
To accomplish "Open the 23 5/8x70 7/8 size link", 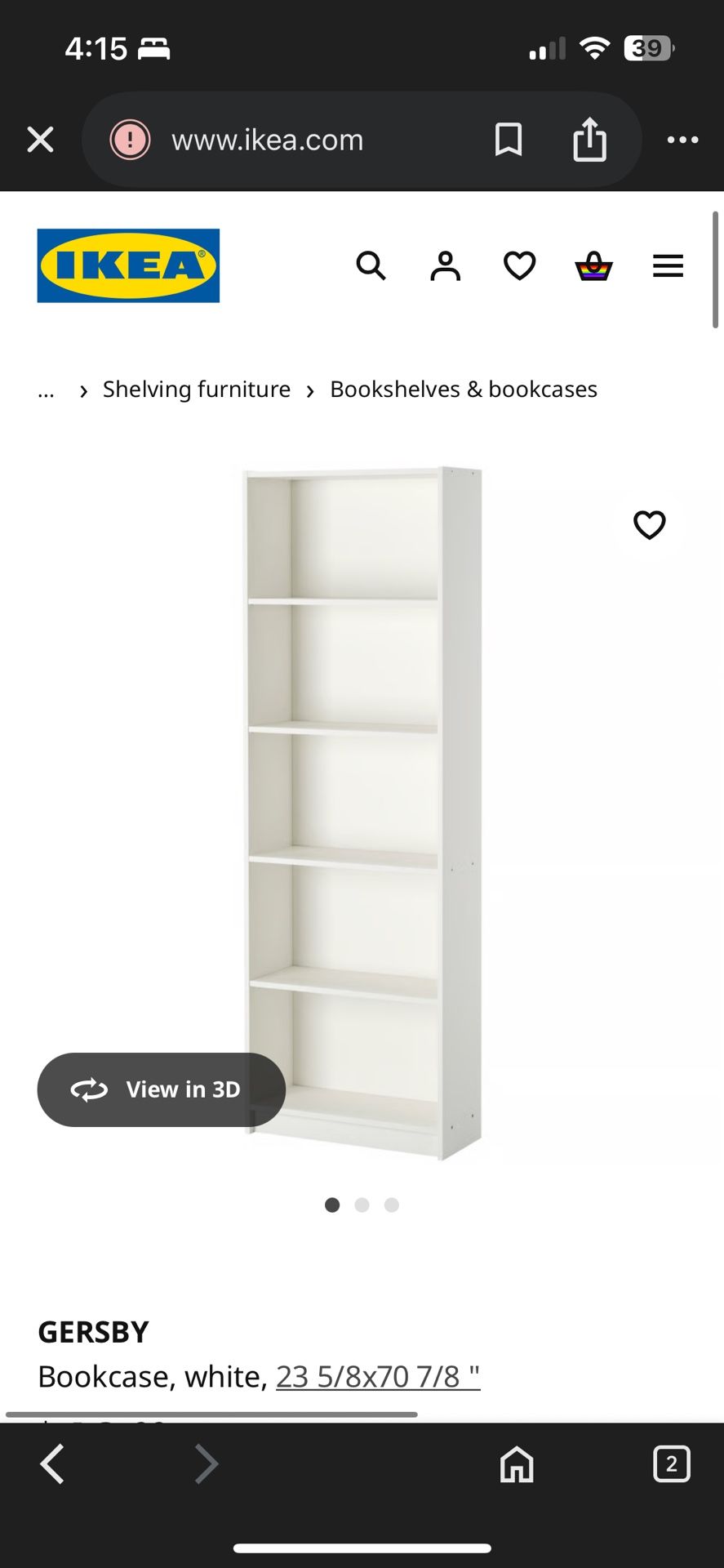I will coord(378,1377).
